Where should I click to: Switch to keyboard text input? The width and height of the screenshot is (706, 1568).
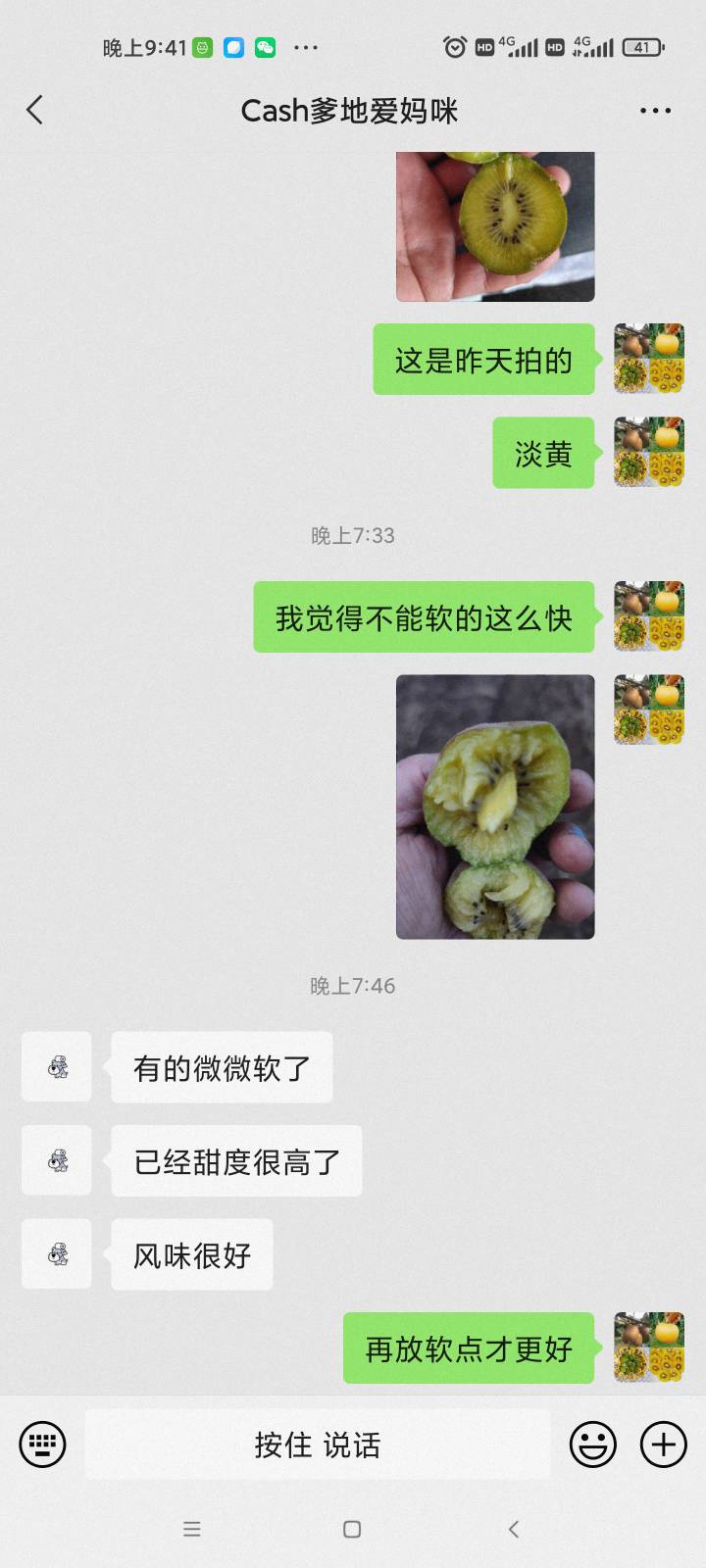[43, 1445]
